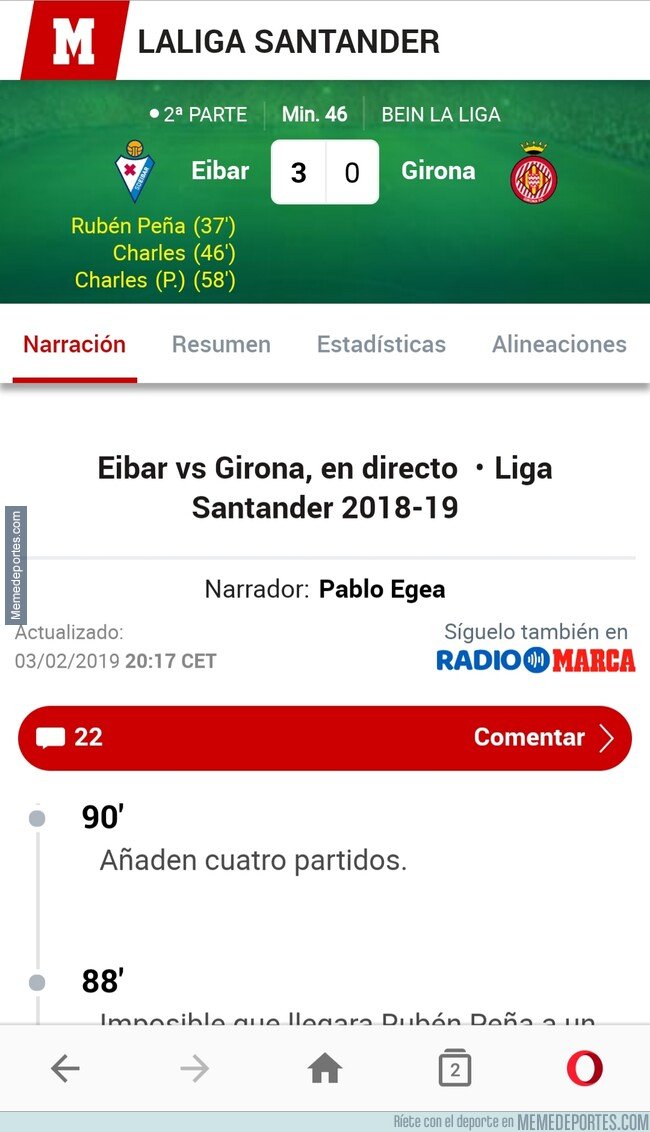Screen dimensions: 650x1132
Task: Open Radio Marca live link
Action: pos(535,660)
